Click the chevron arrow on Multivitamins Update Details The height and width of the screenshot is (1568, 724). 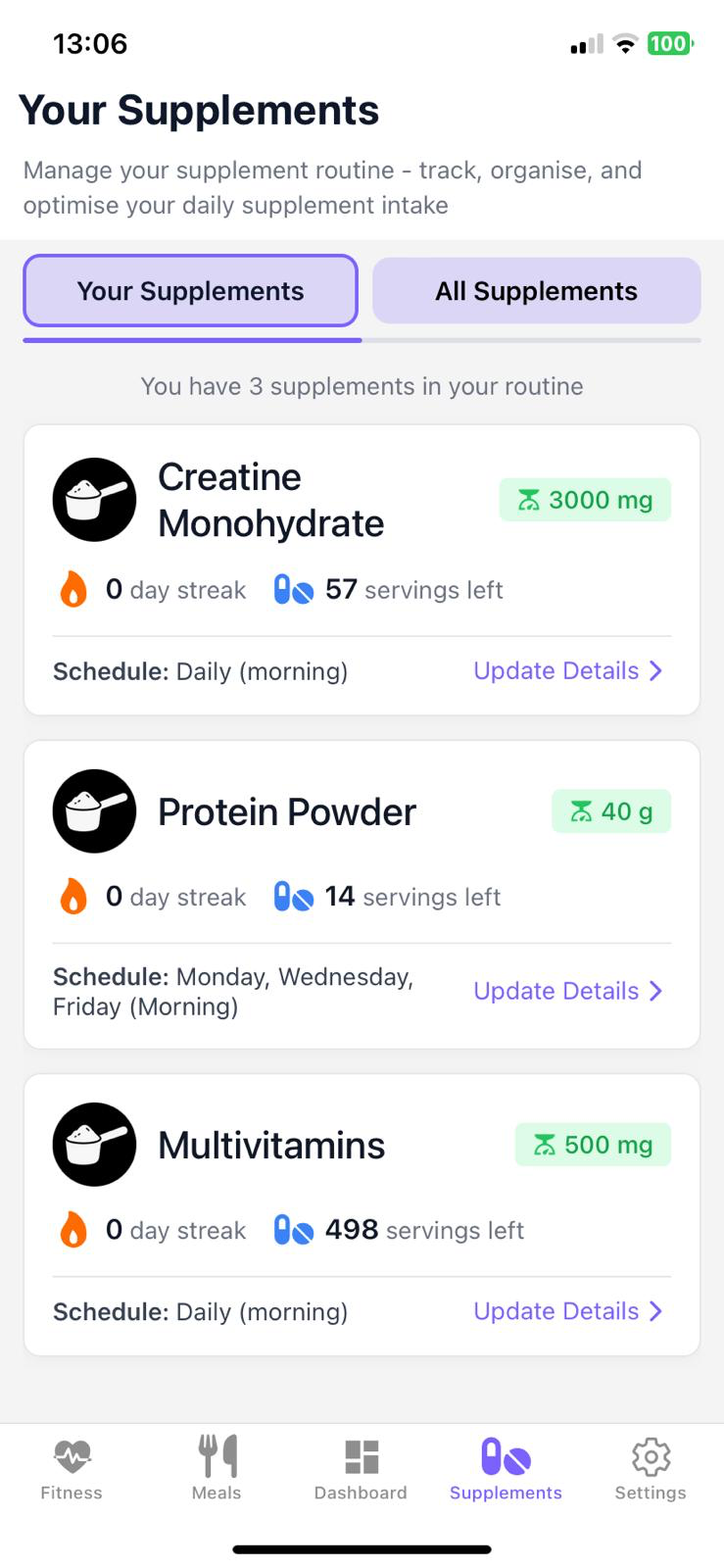pos(654,1310)
